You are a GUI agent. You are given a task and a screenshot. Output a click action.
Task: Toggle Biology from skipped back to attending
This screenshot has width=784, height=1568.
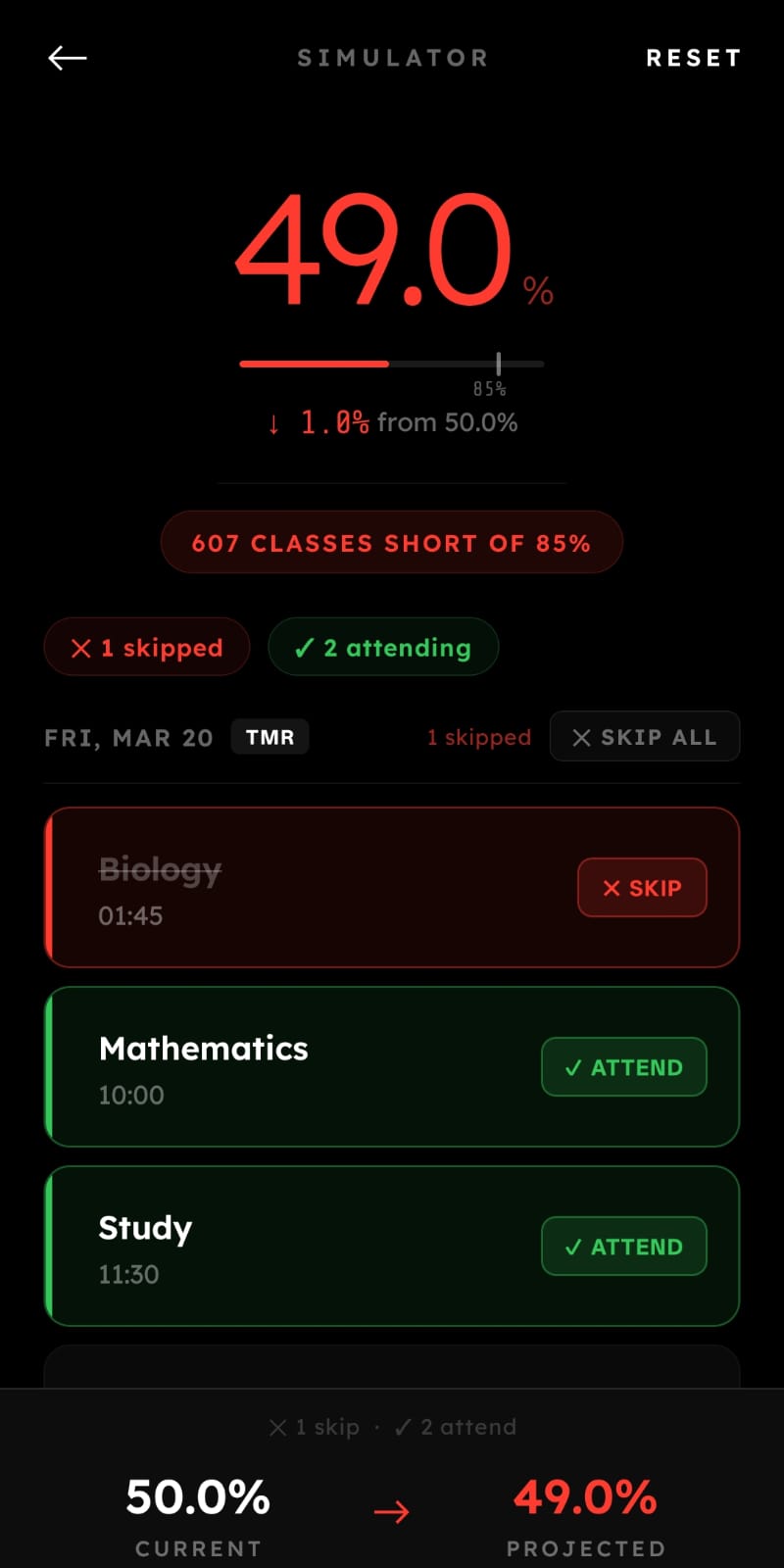click(x=642, y=887)
